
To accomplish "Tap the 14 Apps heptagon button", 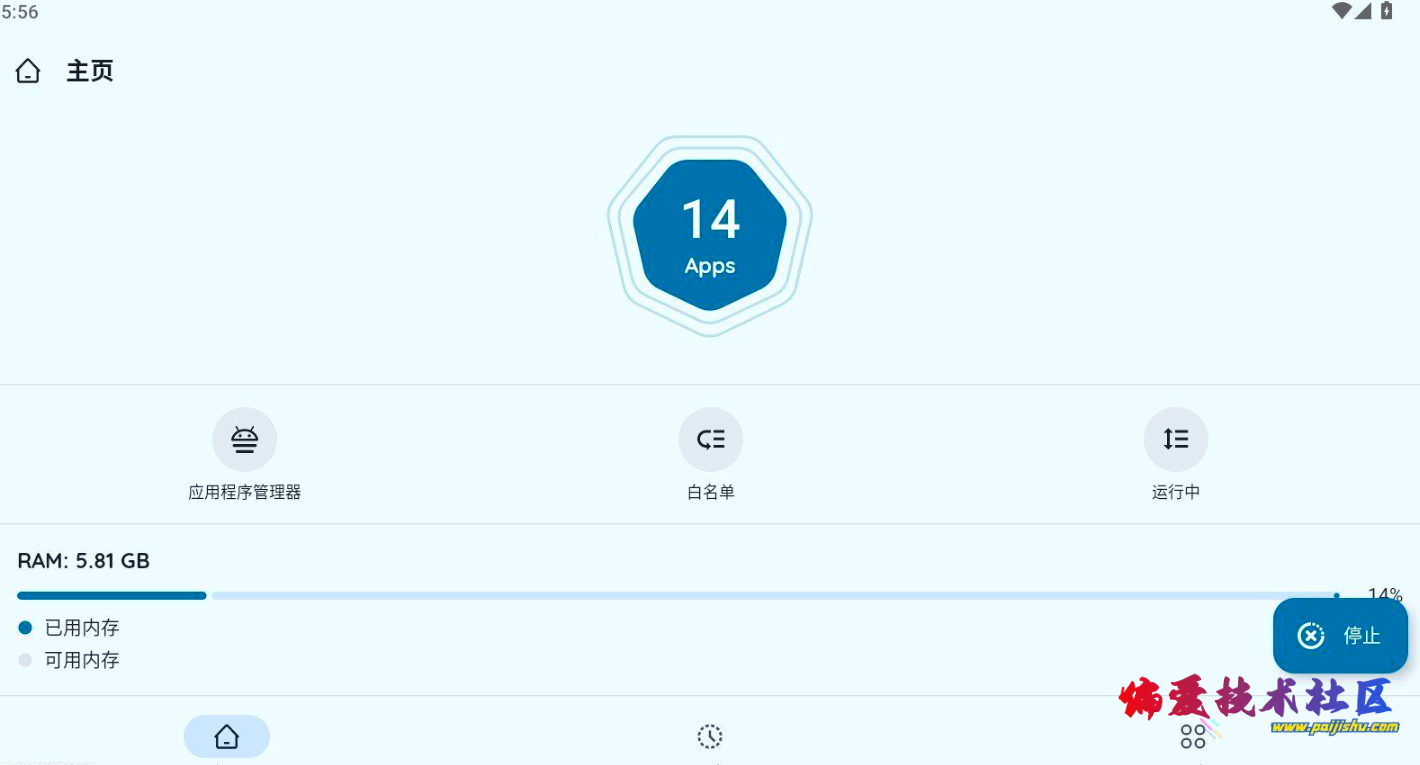I will coord(710,236).
